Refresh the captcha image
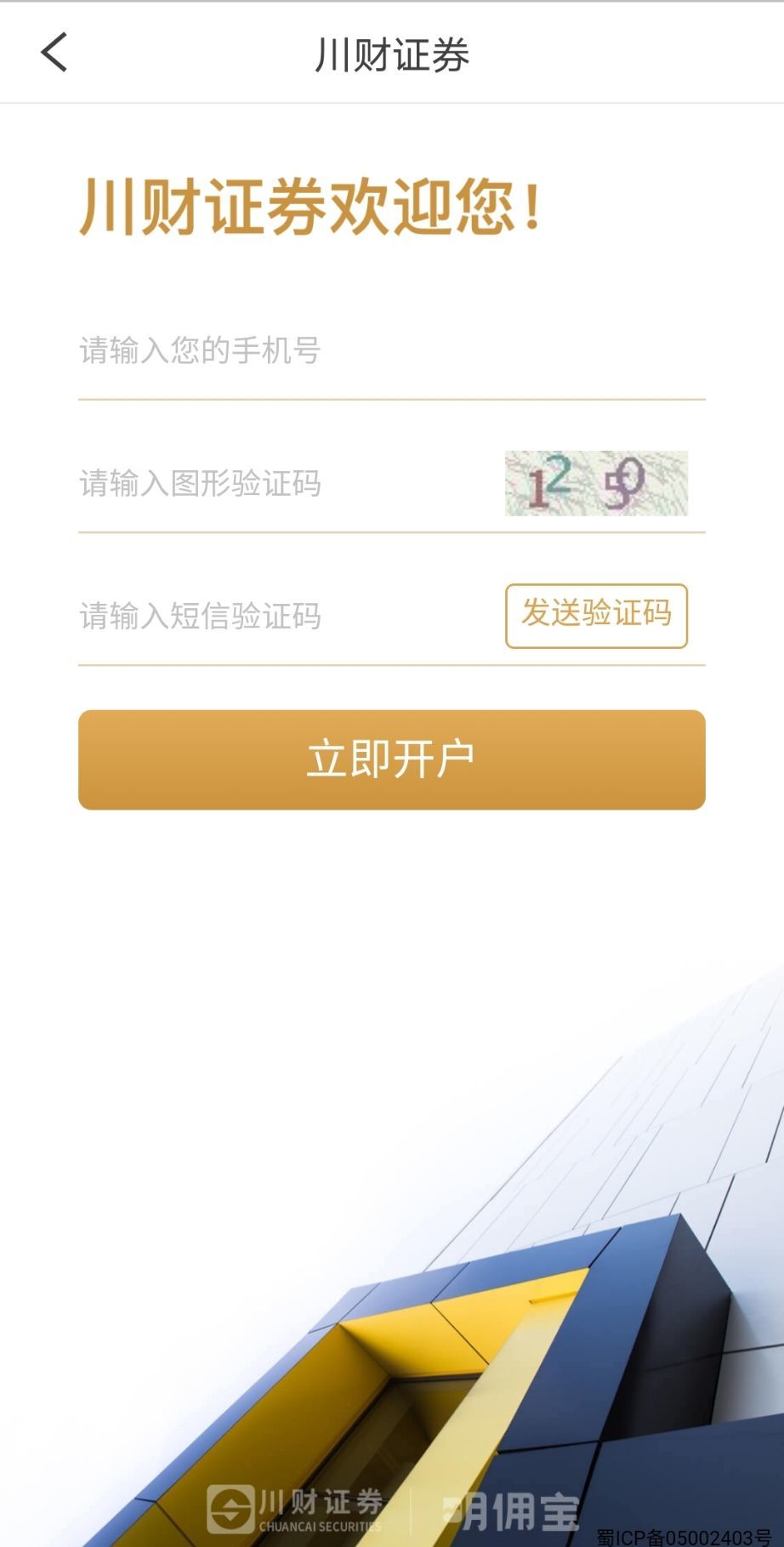784x1547 pixels. [x=596, y=483]
